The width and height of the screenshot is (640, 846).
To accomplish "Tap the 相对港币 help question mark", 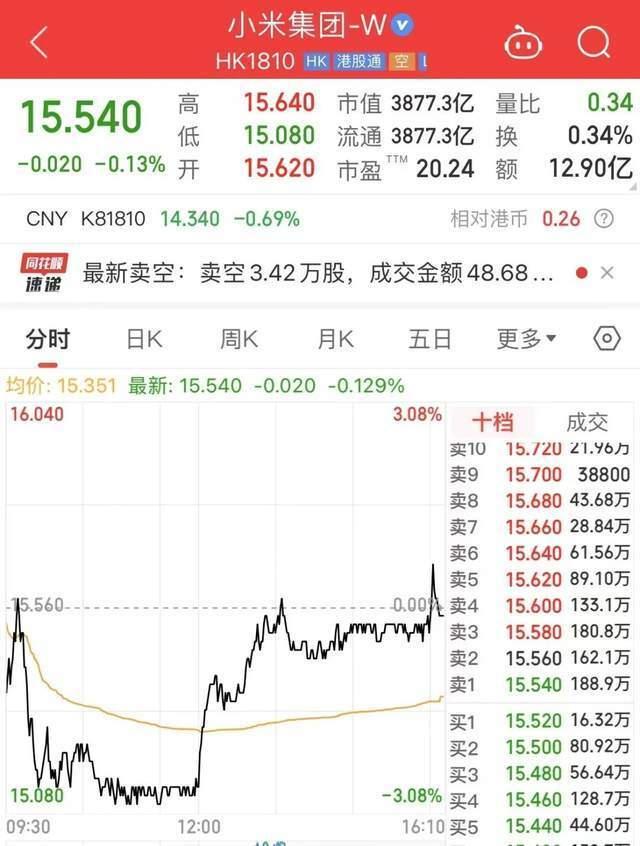I will (x=603, y=218).
